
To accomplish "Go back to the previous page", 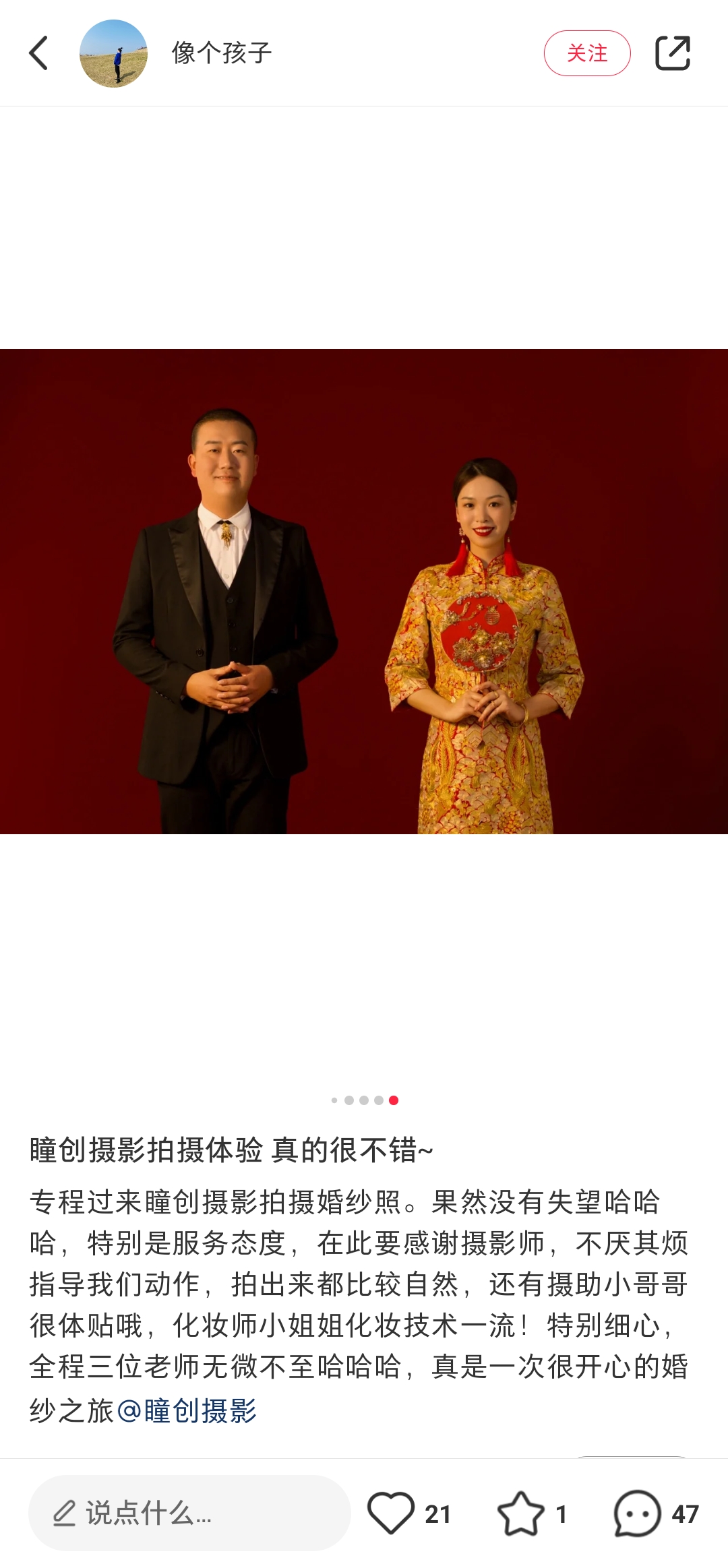I will [x=39, y=53].
